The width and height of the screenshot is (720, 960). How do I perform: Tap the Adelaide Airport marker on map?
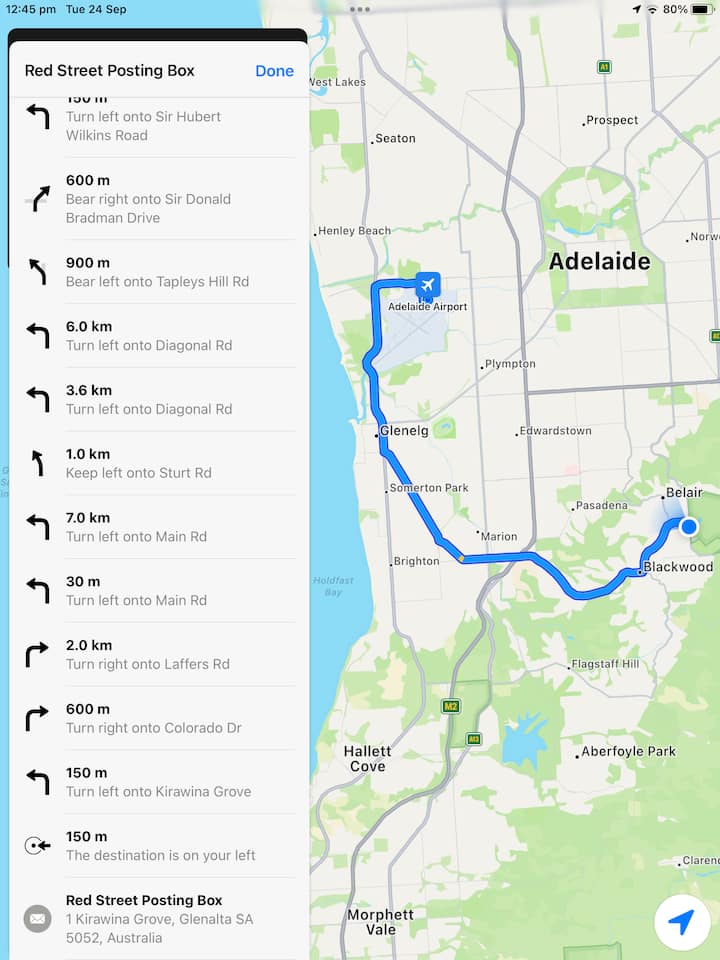pyautogui.click(x=427, y=285)
